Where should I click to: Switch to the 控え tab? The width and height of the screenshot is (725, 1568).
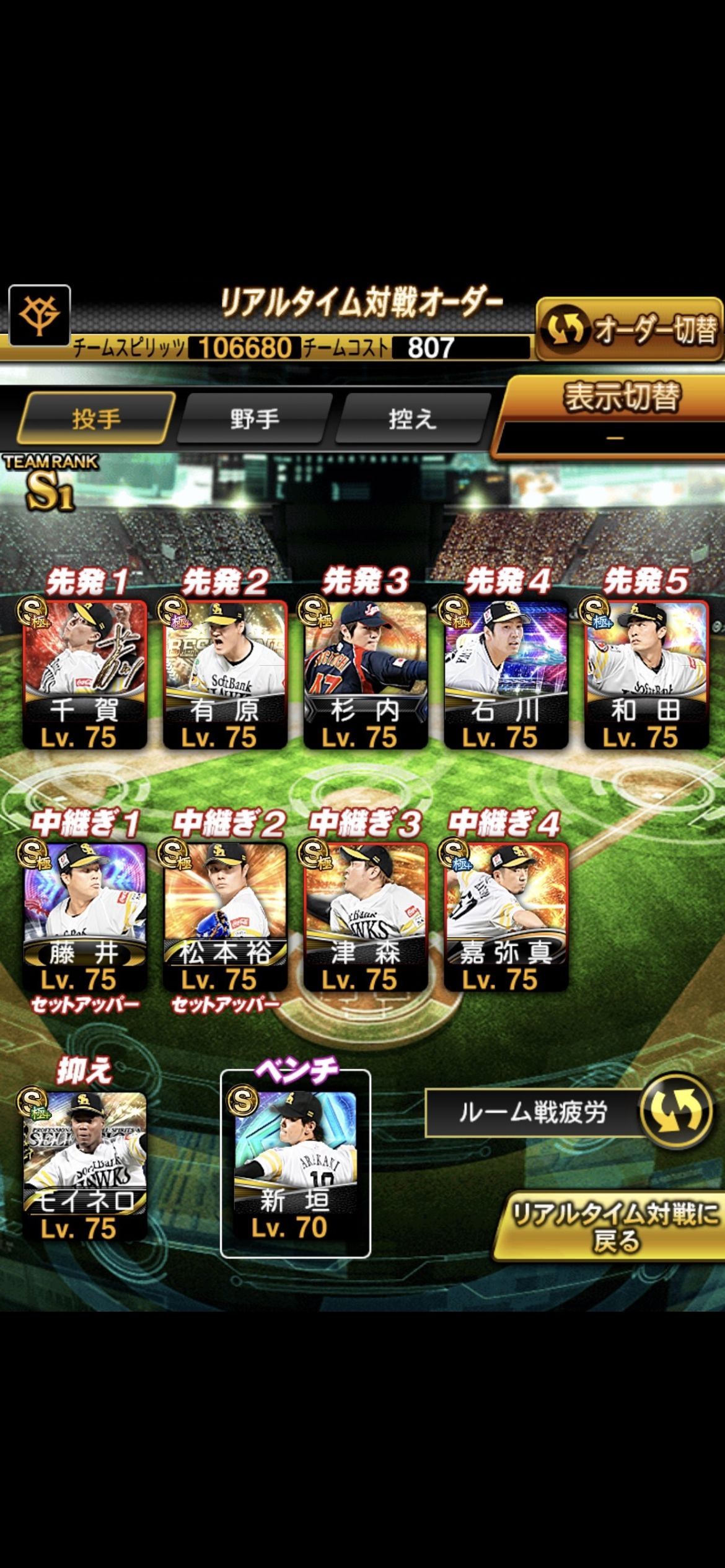[412, 419]
